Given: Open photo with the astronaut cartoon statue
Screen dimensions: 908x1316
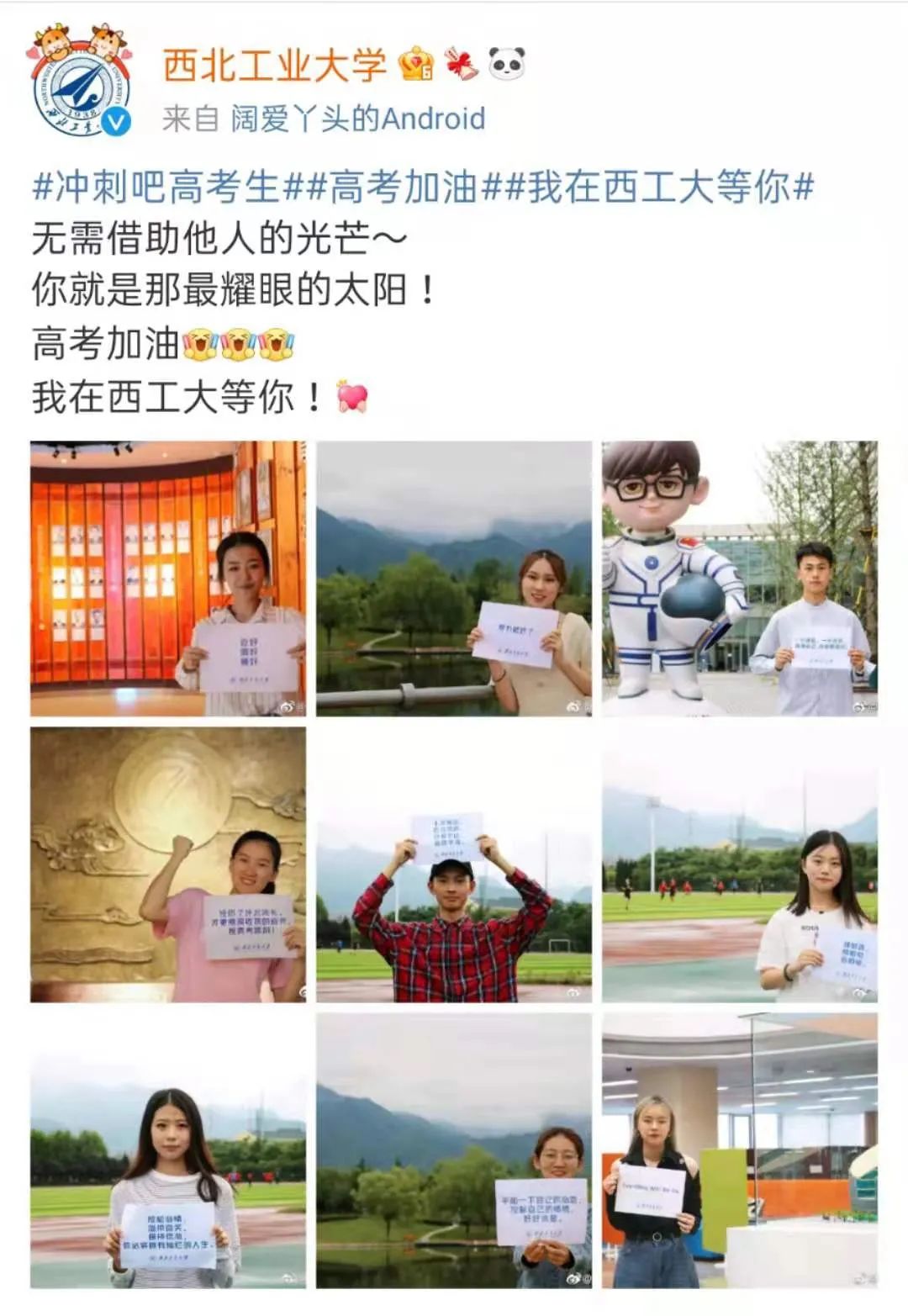Looking at the screenshot, I should click(x=740, y=579).
